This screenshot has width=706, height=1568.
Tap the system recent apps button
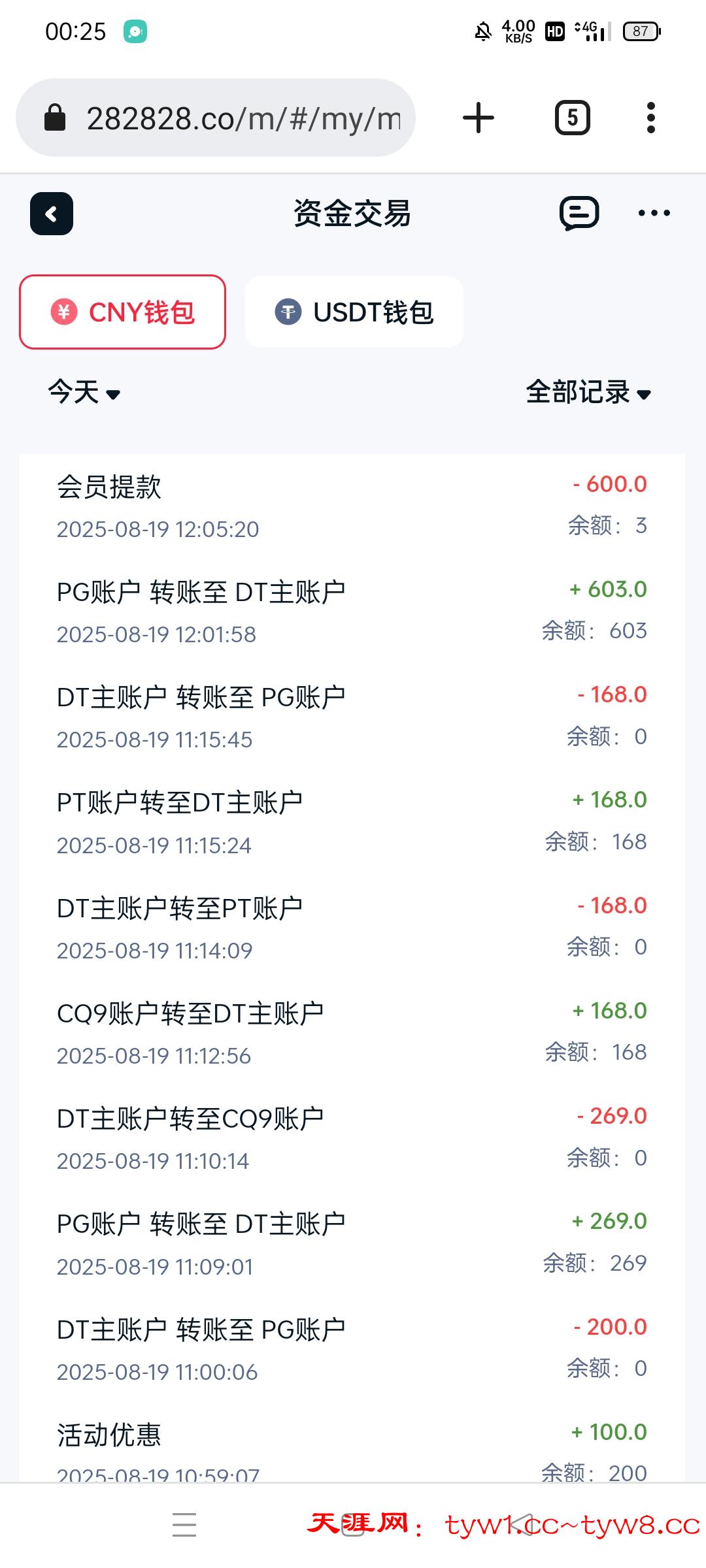point(184,1524)
